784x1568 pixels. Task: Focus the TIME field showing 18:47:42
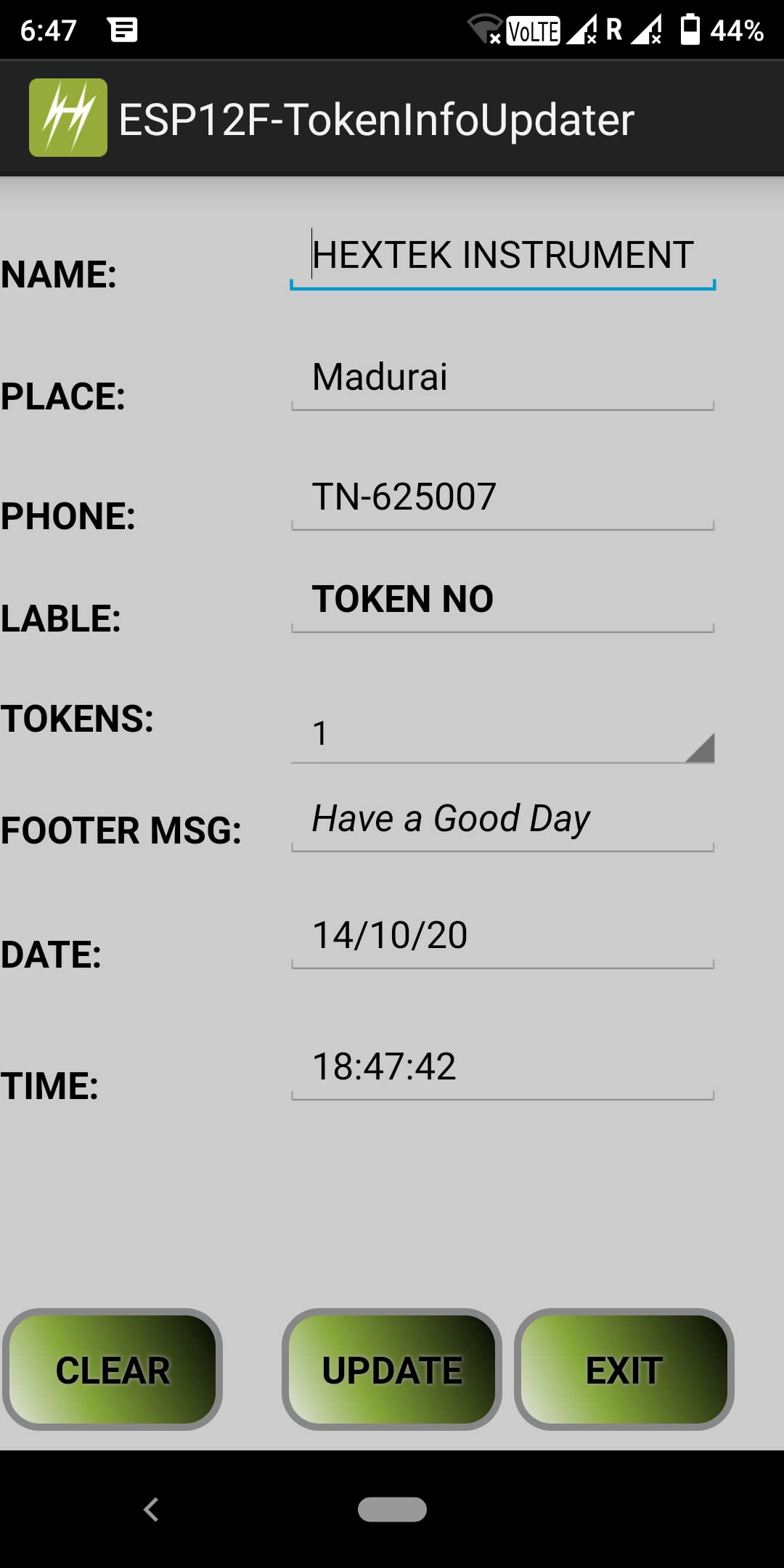click(x=502, y=1068)
